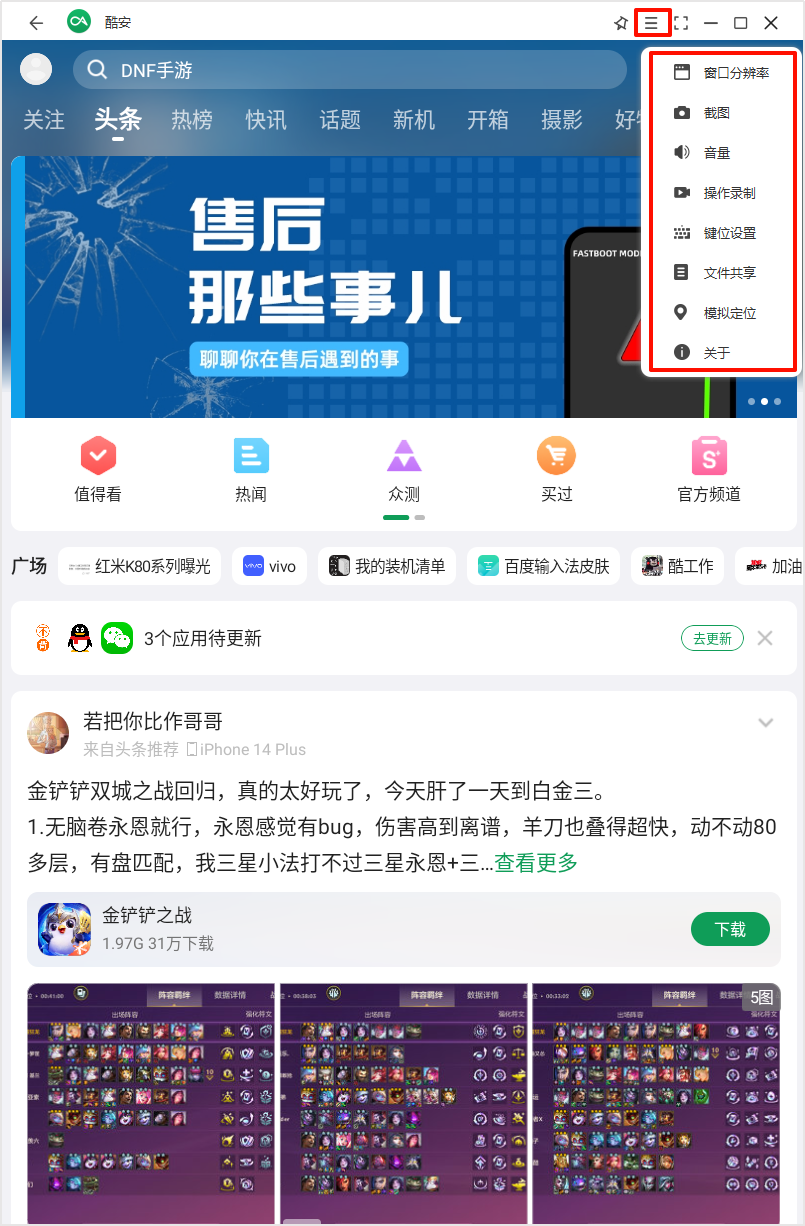
Task: Open 键位设置 in the menu
Action: 728,233
